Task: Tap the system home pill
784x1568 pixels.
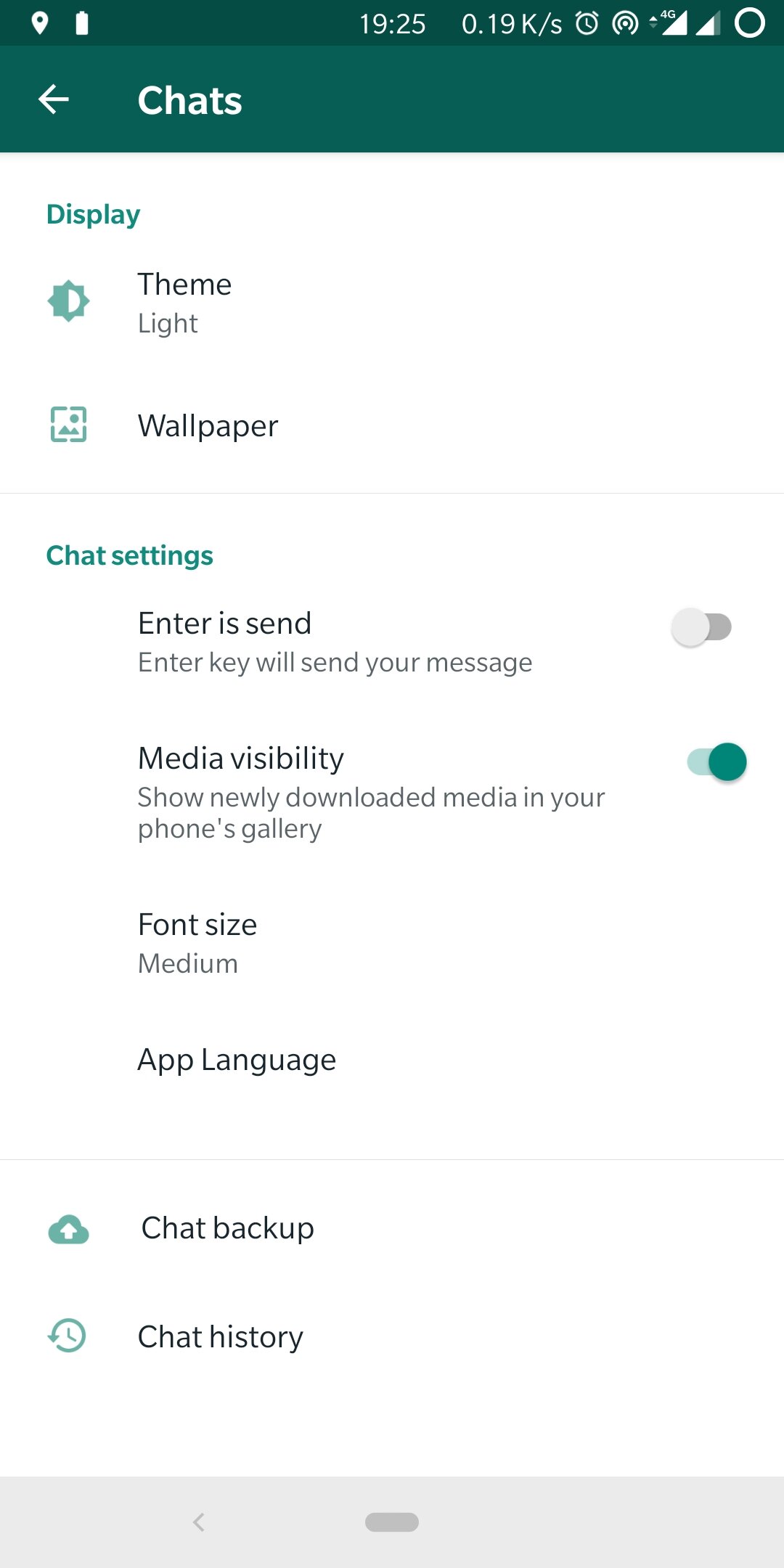Action: tap(392, 1522)
